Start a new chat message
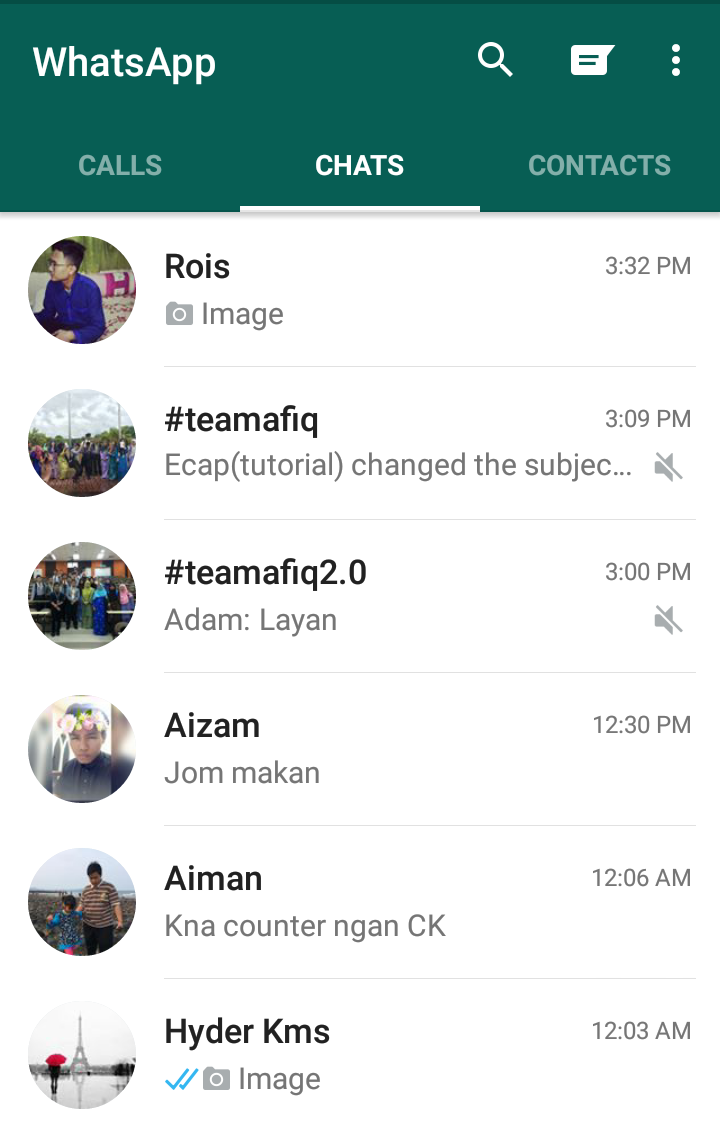Screen dimensions: 720x1130 (591, 61)
